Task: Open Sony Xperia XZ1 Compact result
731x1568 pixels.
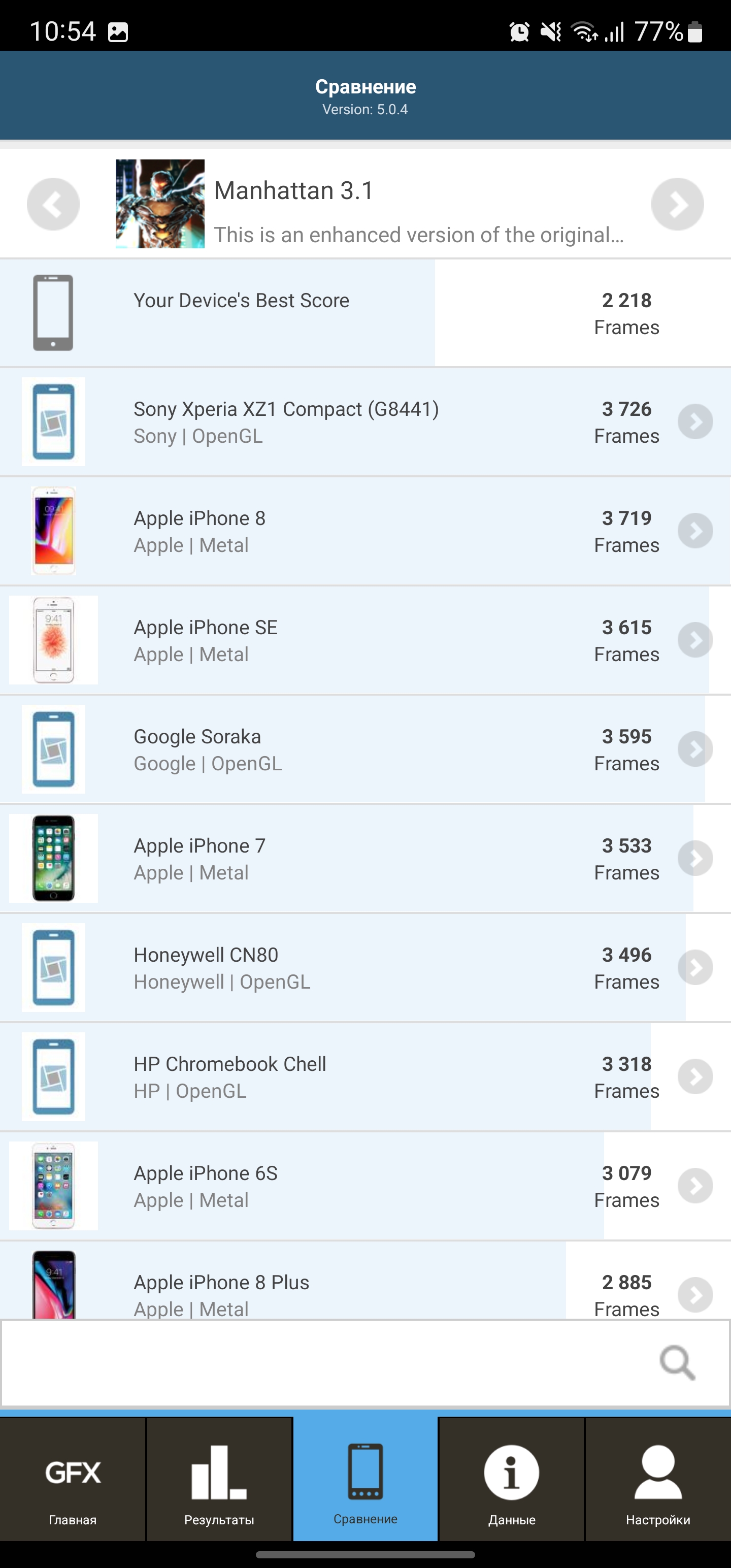Action: click(365, 422)
